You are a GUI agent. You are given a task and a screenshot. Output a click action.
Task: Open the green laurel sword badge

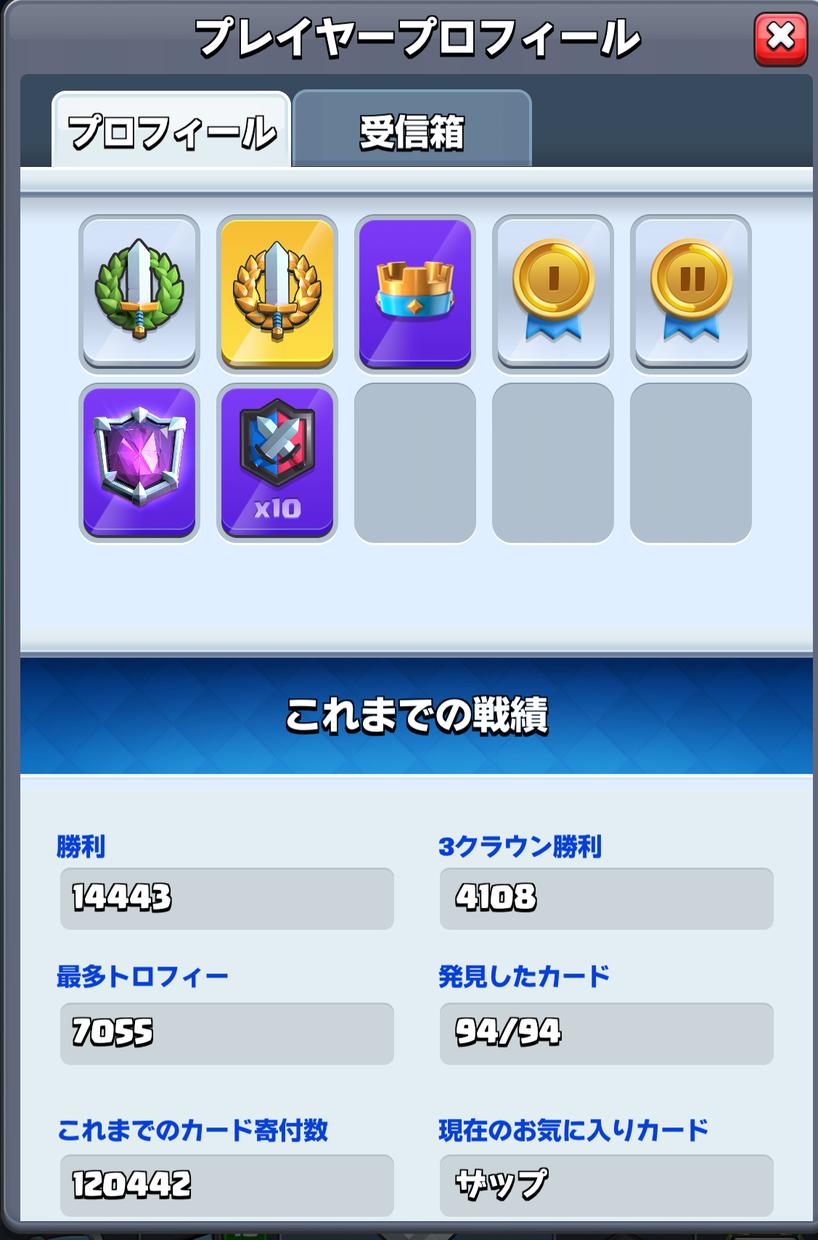[139, 293]
